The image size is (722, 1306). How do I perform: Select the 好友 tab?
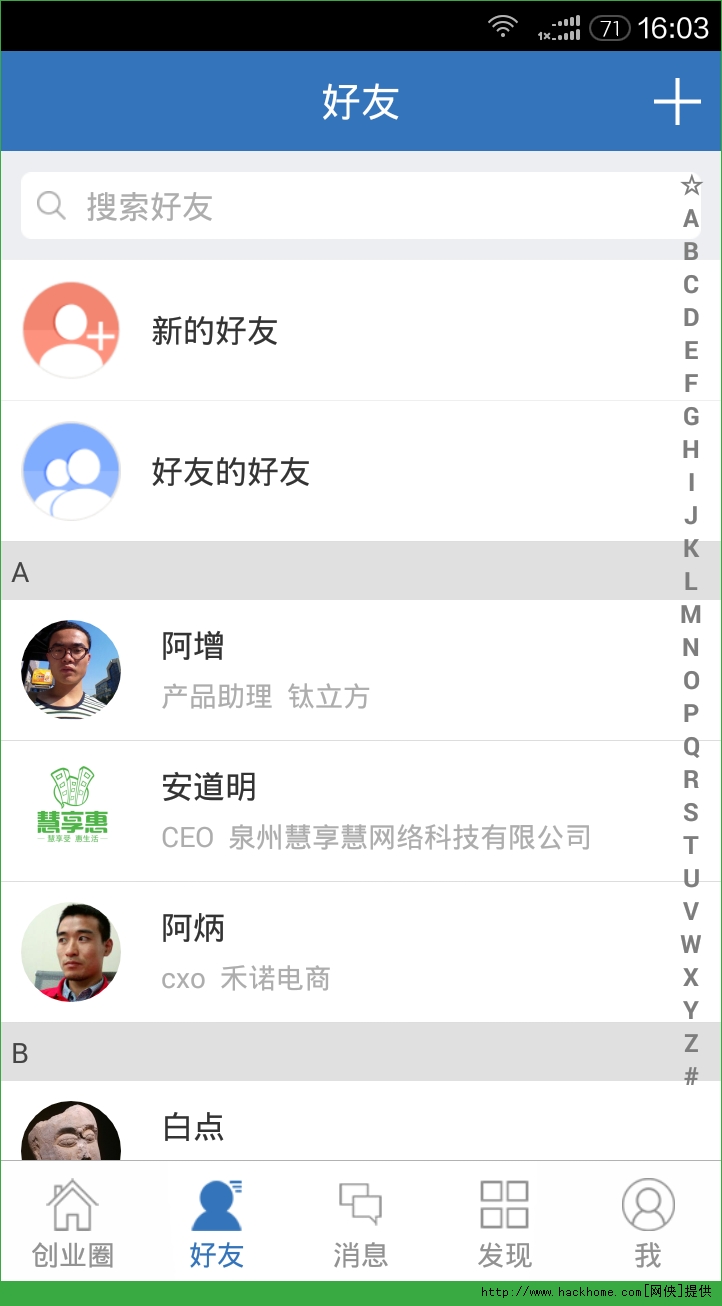point(217,1222)
